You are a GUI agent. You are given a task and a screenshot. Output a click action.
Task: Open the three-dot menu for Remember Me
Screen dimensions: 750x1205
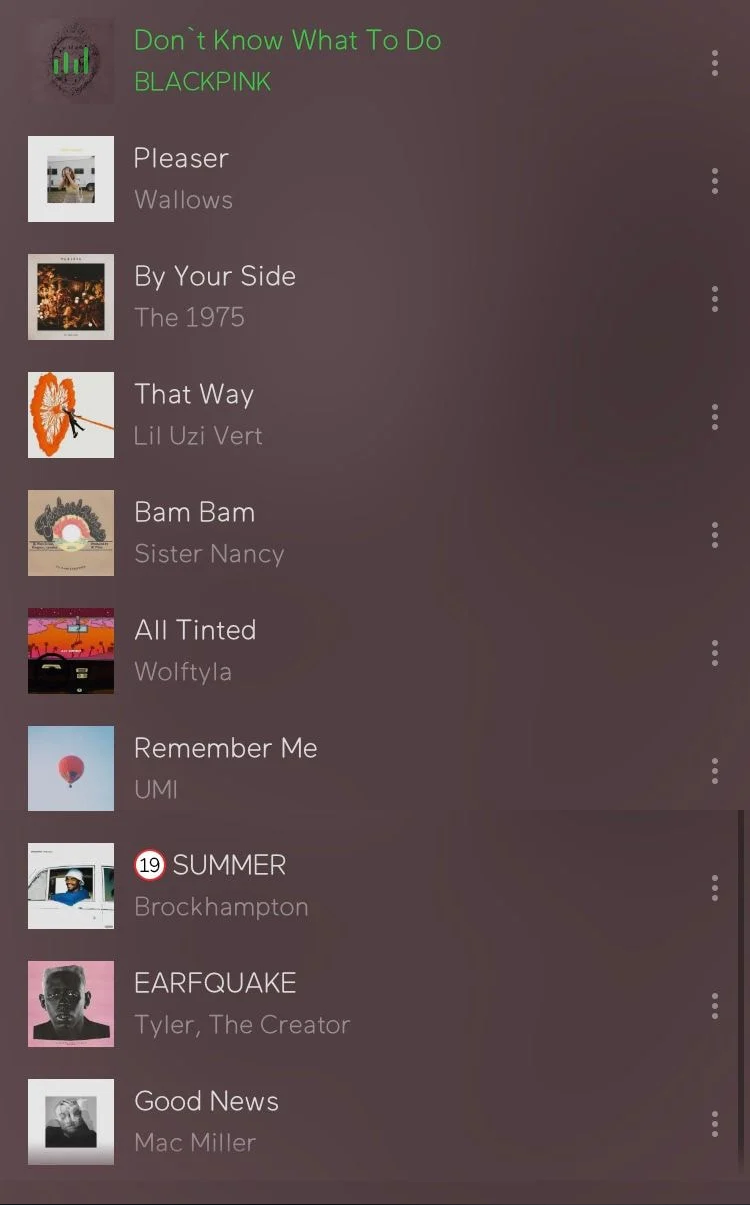(714, 770)
